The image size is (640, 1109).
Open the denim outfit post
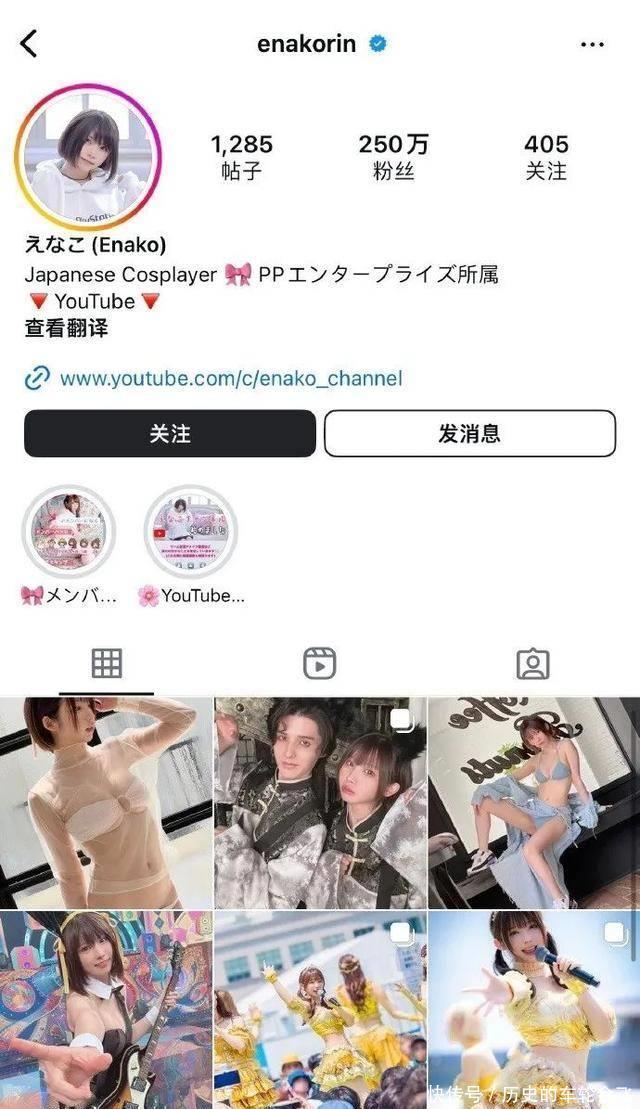click(534, 803)
